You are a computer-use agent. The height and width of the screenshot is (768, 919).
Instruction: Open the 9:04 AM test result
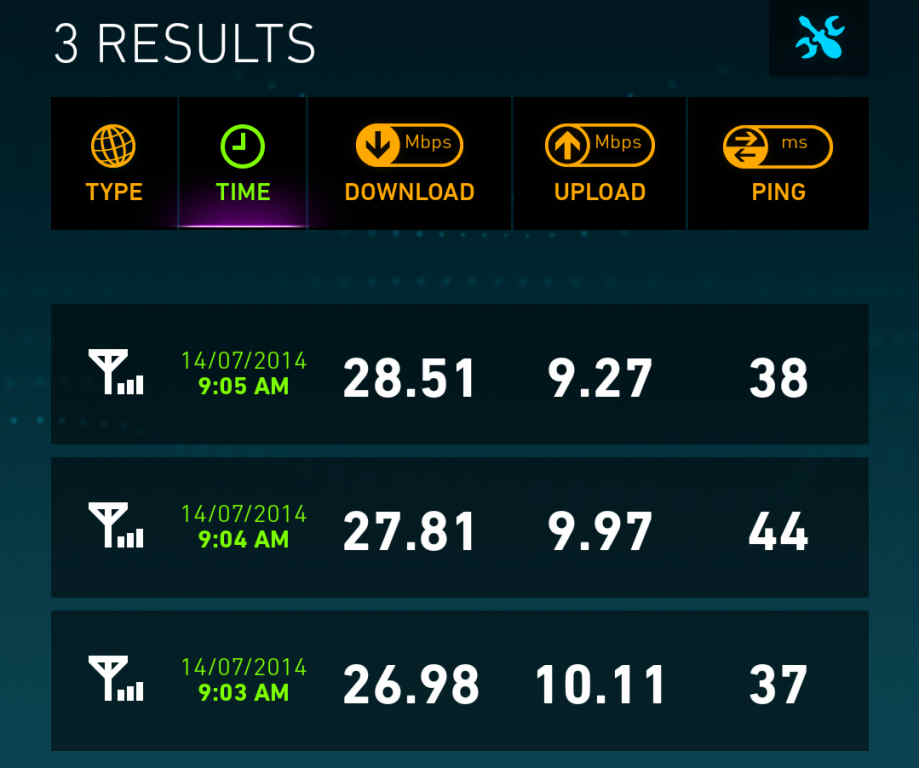click(x=459, y=528)
